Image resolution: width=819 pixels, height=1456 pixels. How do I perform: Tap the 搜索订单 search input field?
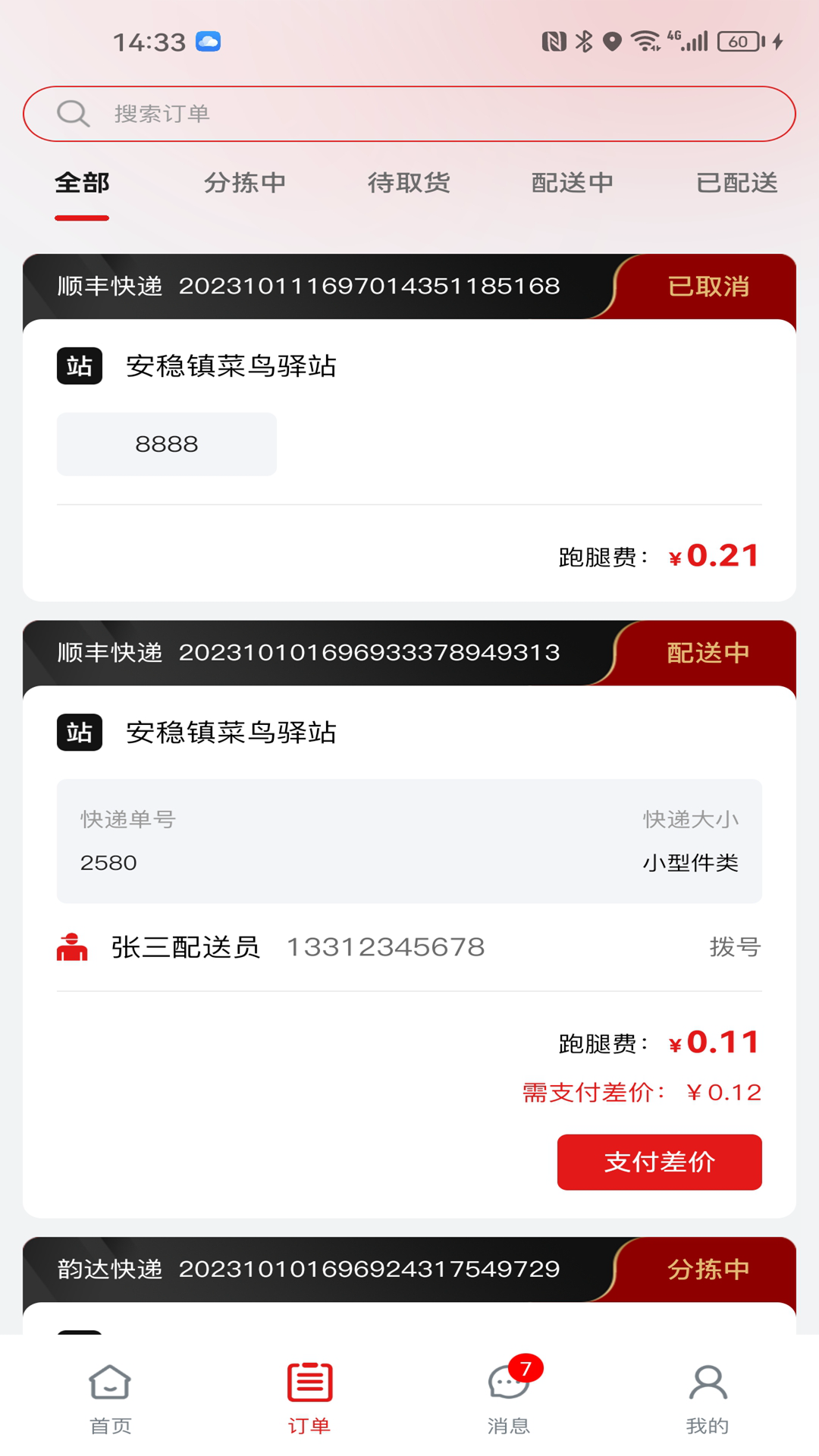pos(303,114)
